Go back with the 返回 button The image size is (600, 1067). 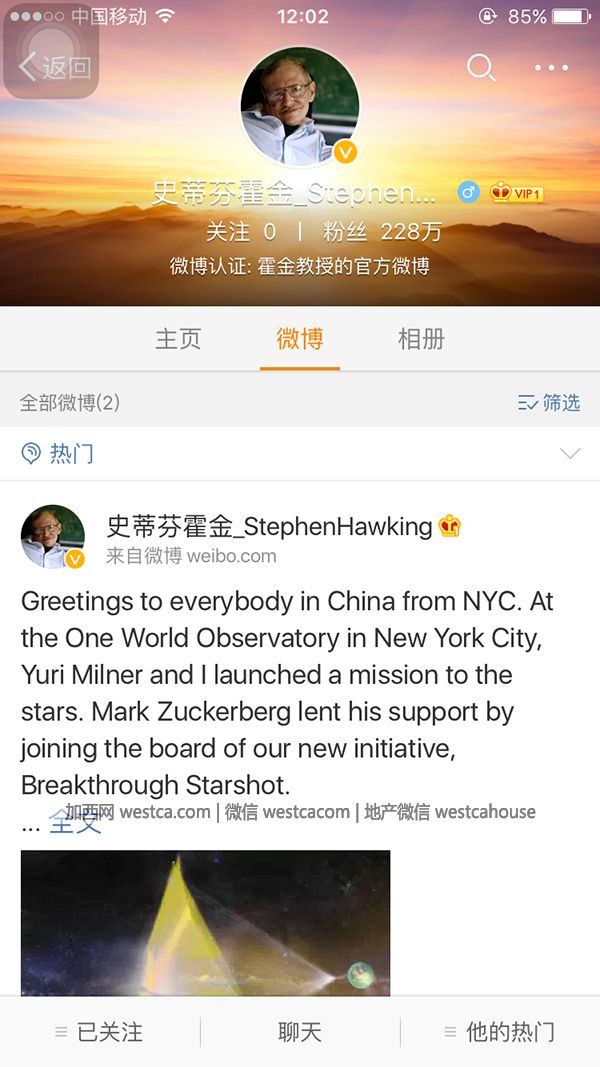(x=55, y=67)
